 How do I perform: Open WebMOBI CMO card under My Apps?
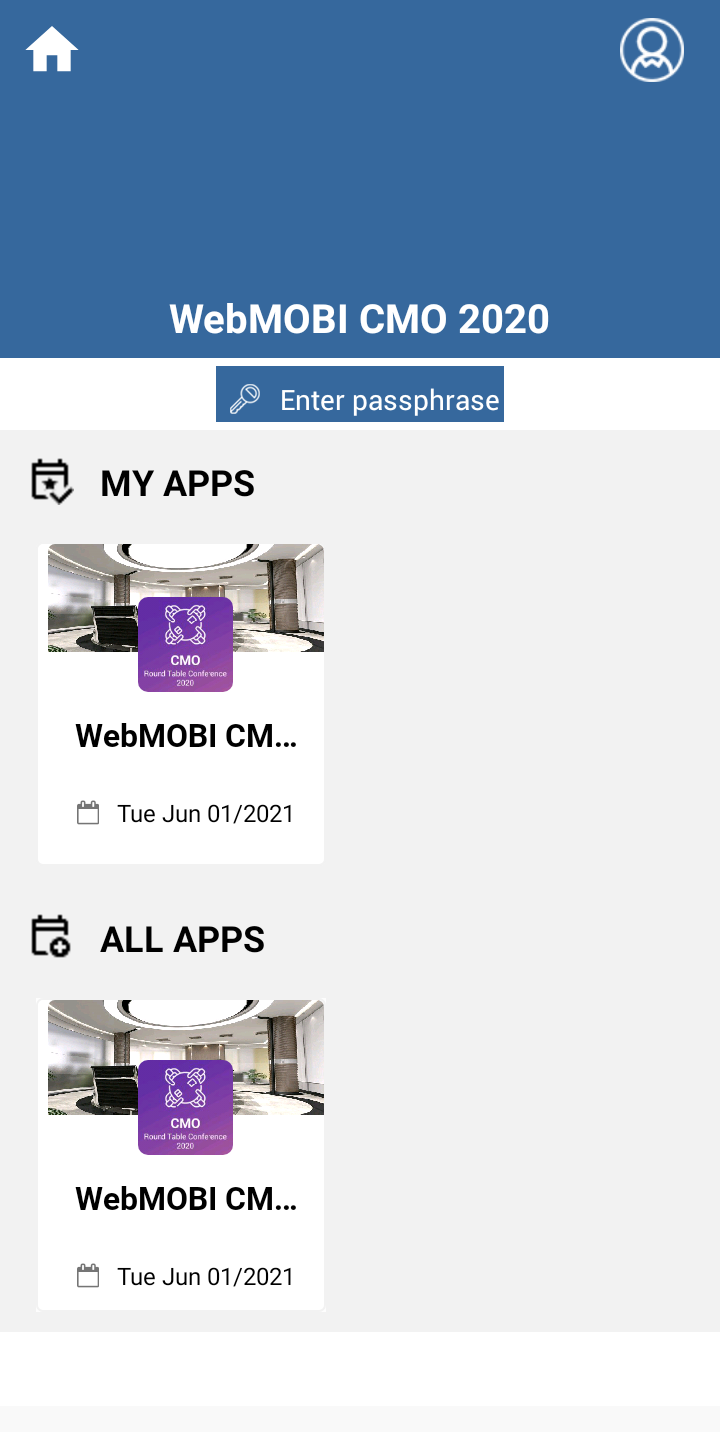[181, 704]
